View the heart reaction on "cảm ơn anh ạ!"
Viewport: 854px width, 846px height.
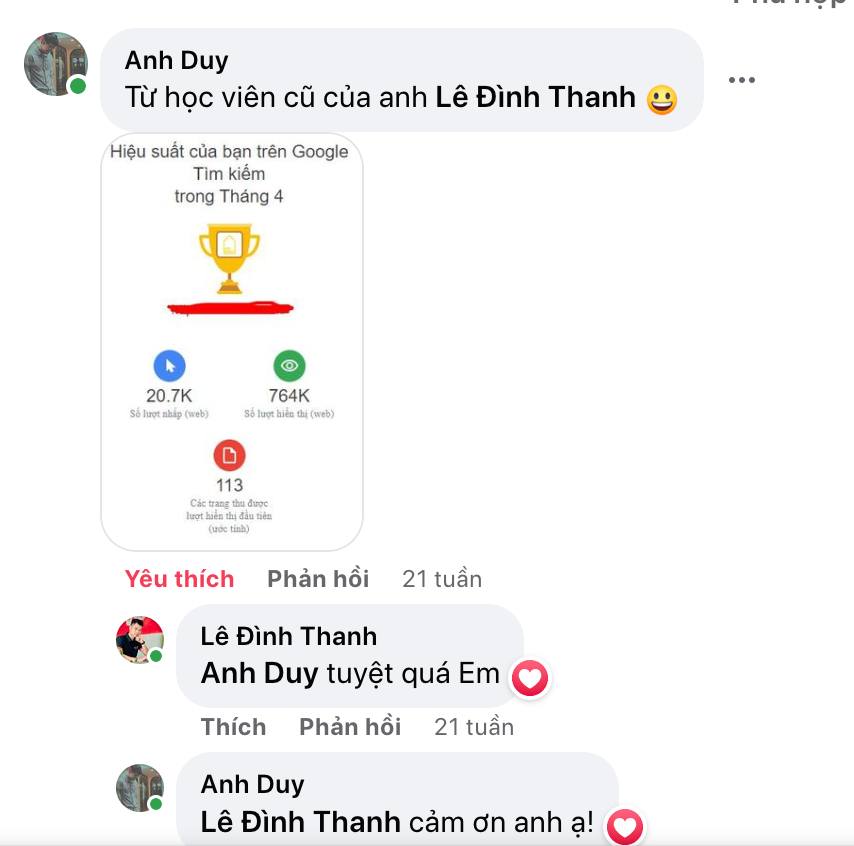pos(625,826)
